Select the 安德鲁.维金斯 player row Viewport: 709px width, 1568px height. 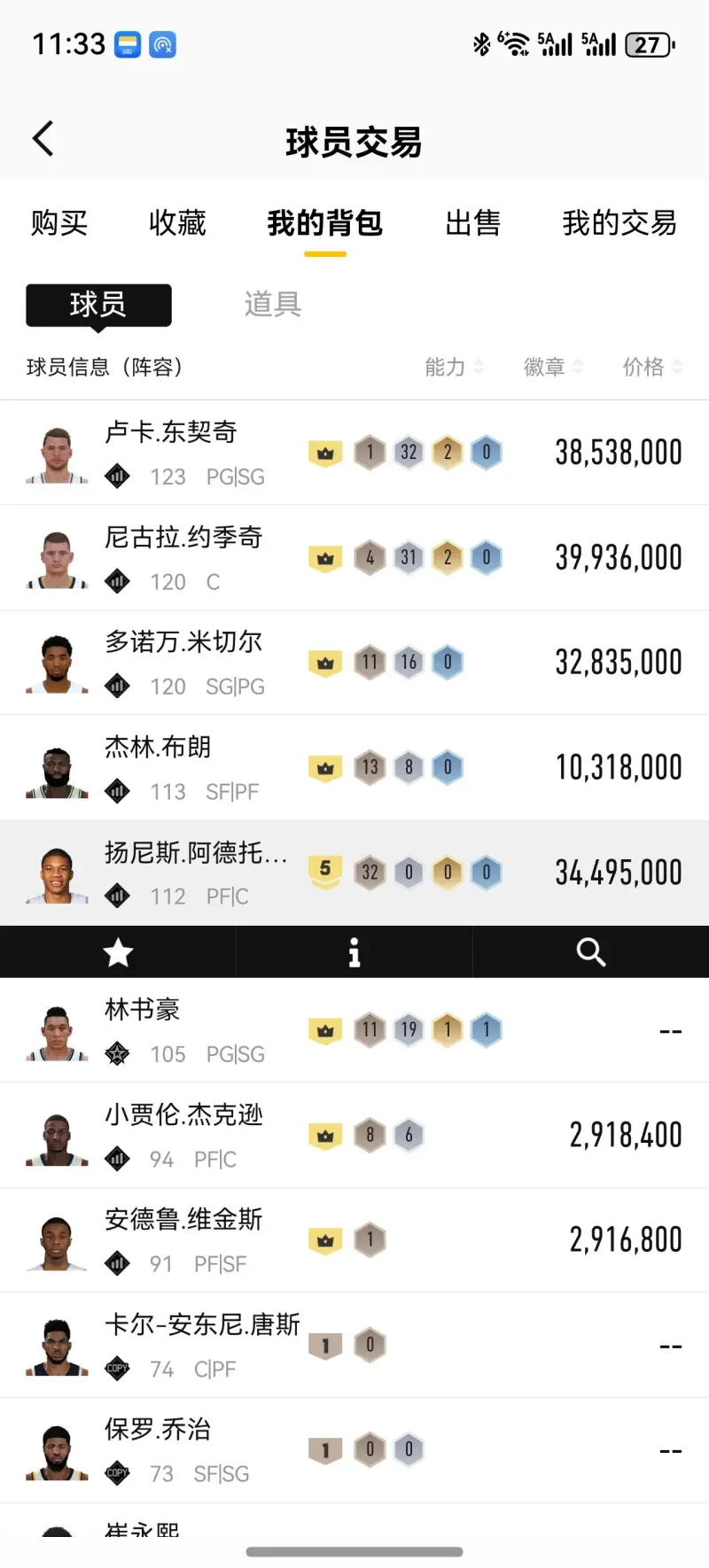tap(354, 1240)
